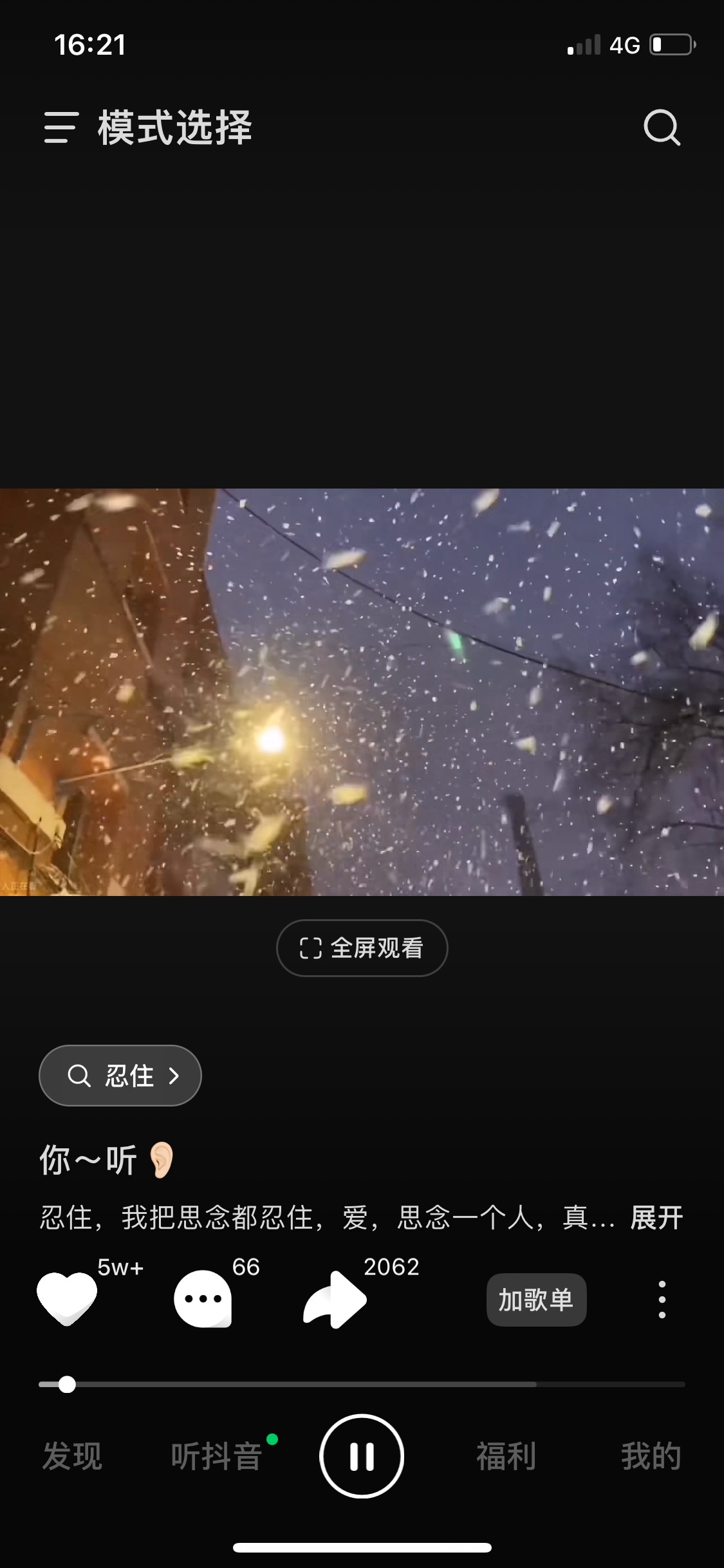Switch to the 发现 tab
Image resolution: width=724 pixels, height=1568 pixels.
point(72,1456)
